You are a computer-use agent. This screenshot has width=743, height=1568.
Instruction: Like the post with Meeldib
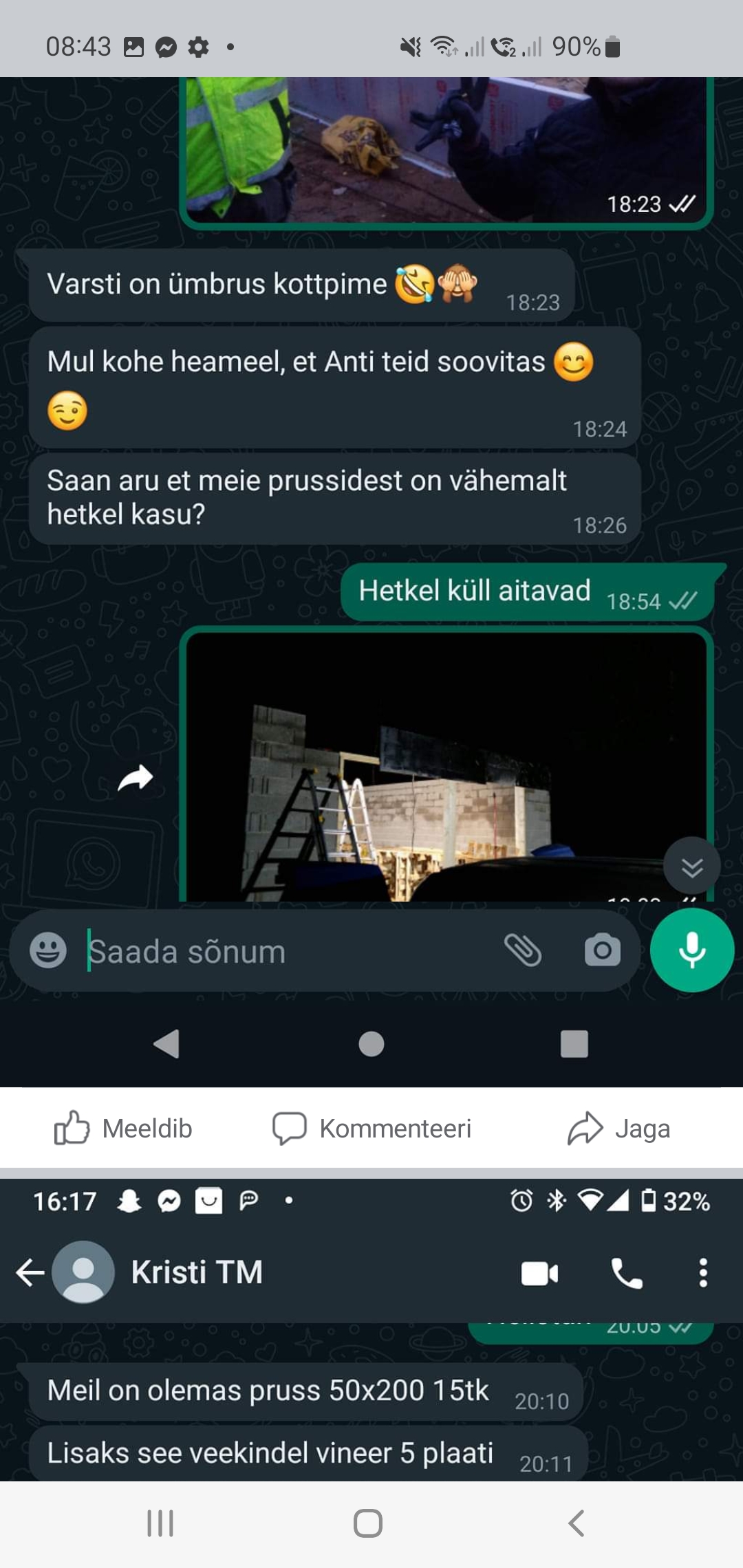tap(124, 1129)
